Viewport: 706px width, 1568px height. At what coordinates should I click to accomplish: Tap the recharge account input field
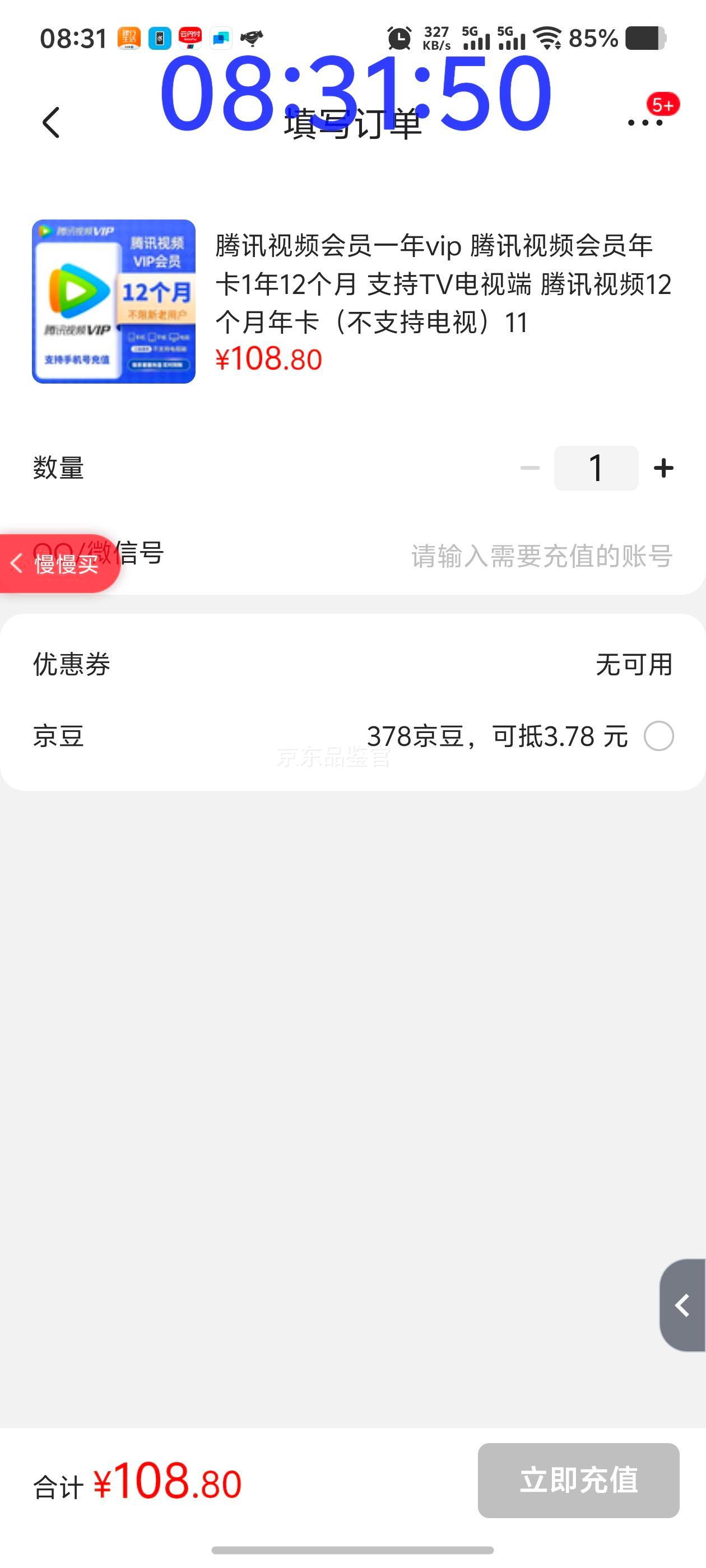(x=541, y=556)
